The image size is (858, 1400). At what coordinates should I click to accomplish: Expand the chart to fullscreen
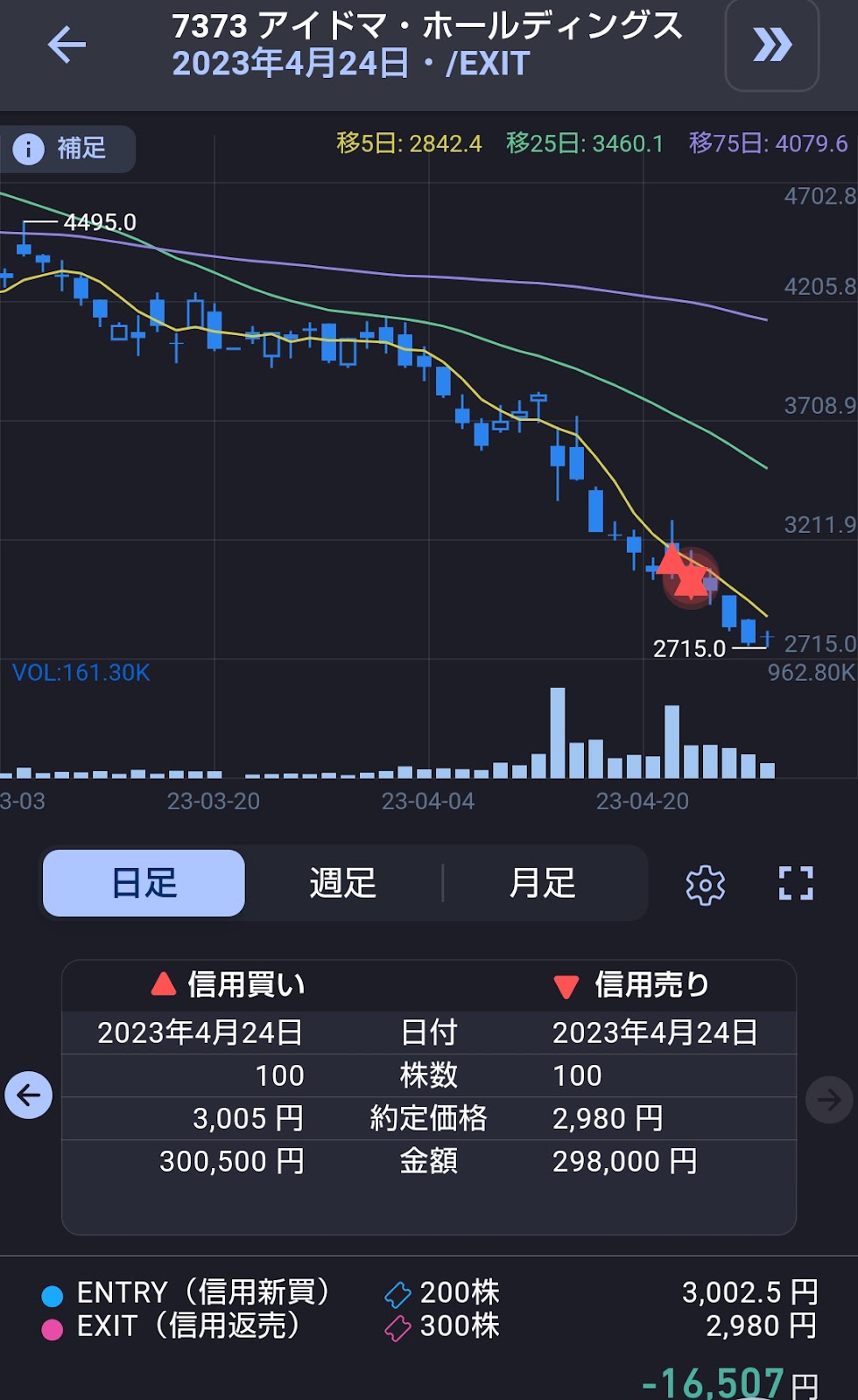796,884
